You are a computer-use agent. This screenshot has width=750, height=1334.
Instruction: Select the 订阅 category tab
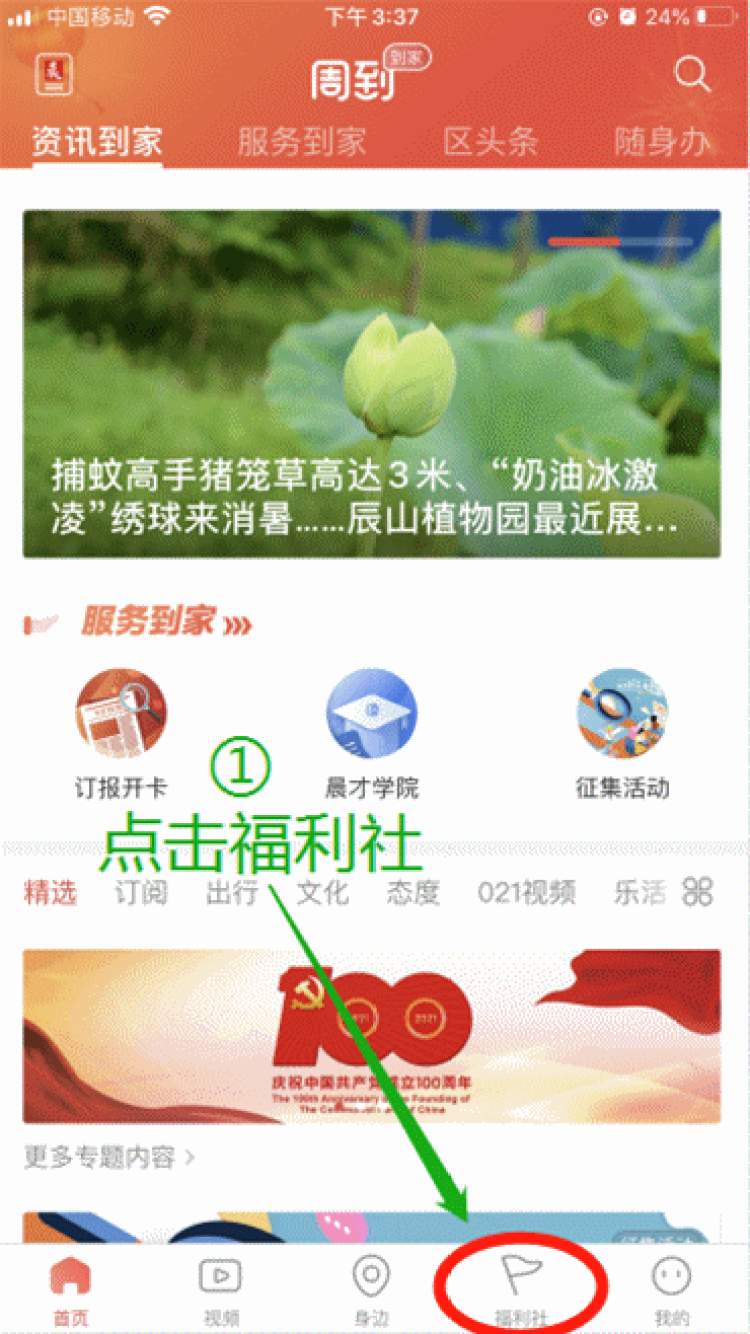pyautogui.click(x=141, y=892)
